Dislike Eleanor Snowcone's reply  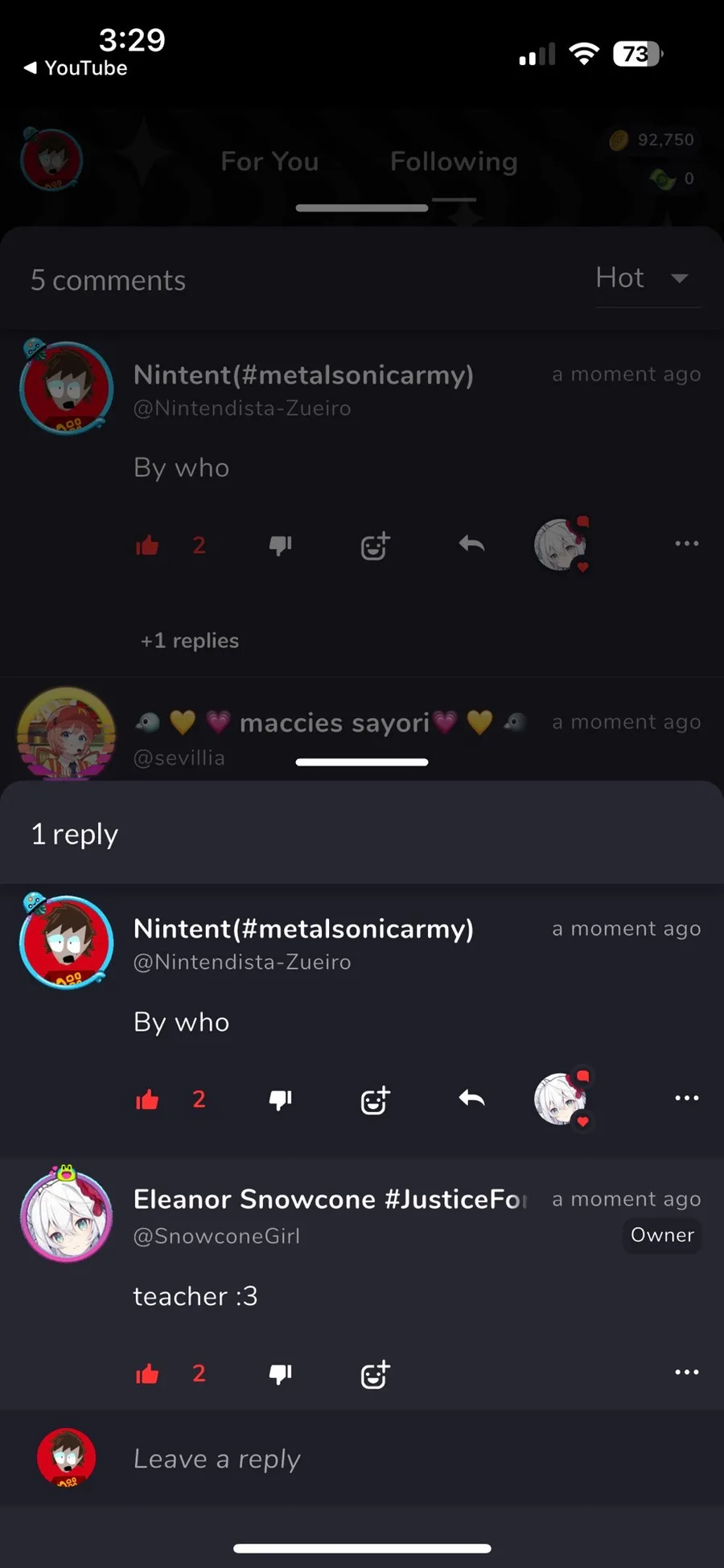(280, 1373)
